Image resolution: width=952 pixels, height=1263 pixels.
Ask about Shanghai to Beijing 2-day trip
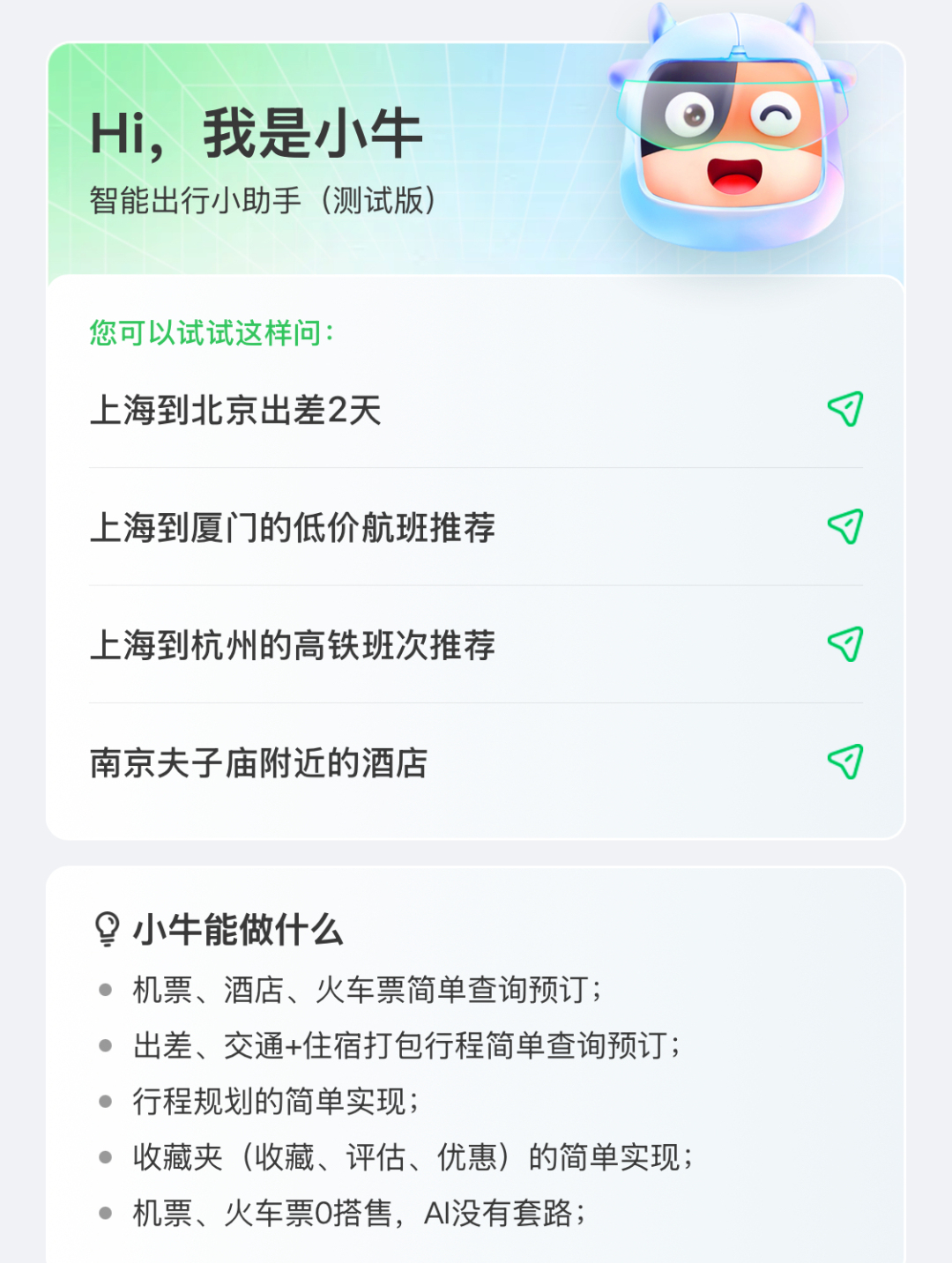[x=236, y=411]
